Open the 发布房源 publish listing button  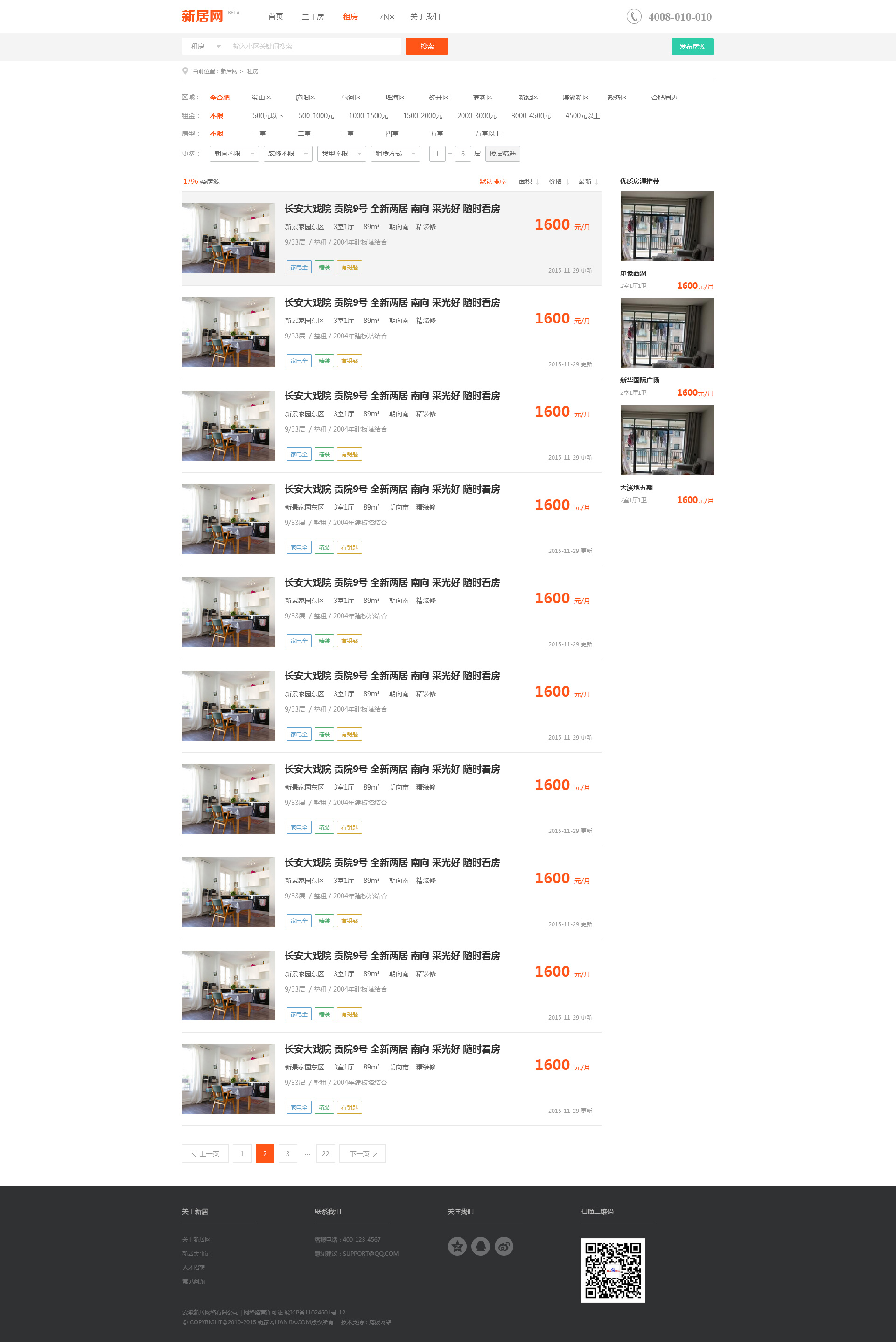tap(692, 47)
